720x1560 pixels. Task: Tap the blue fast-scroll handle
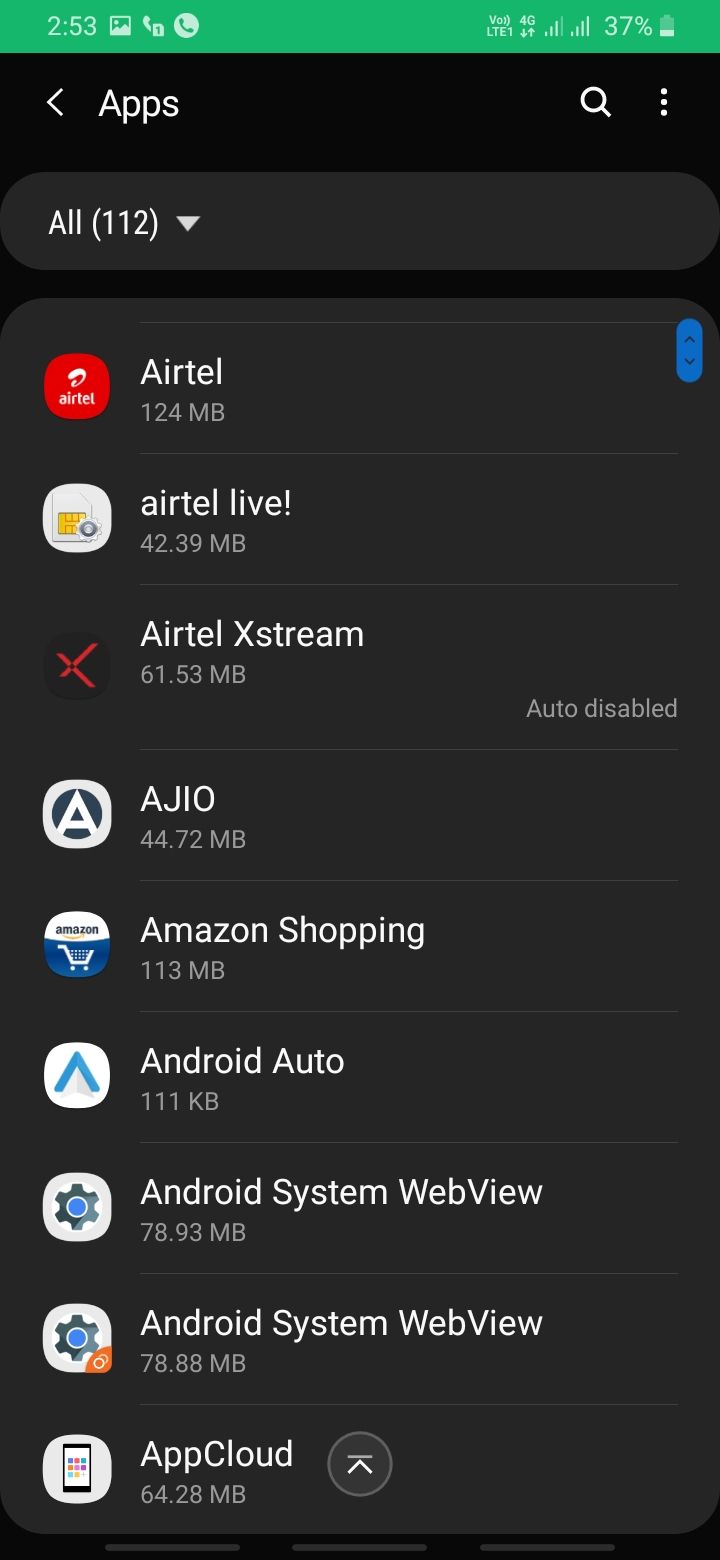click(689, 350)
